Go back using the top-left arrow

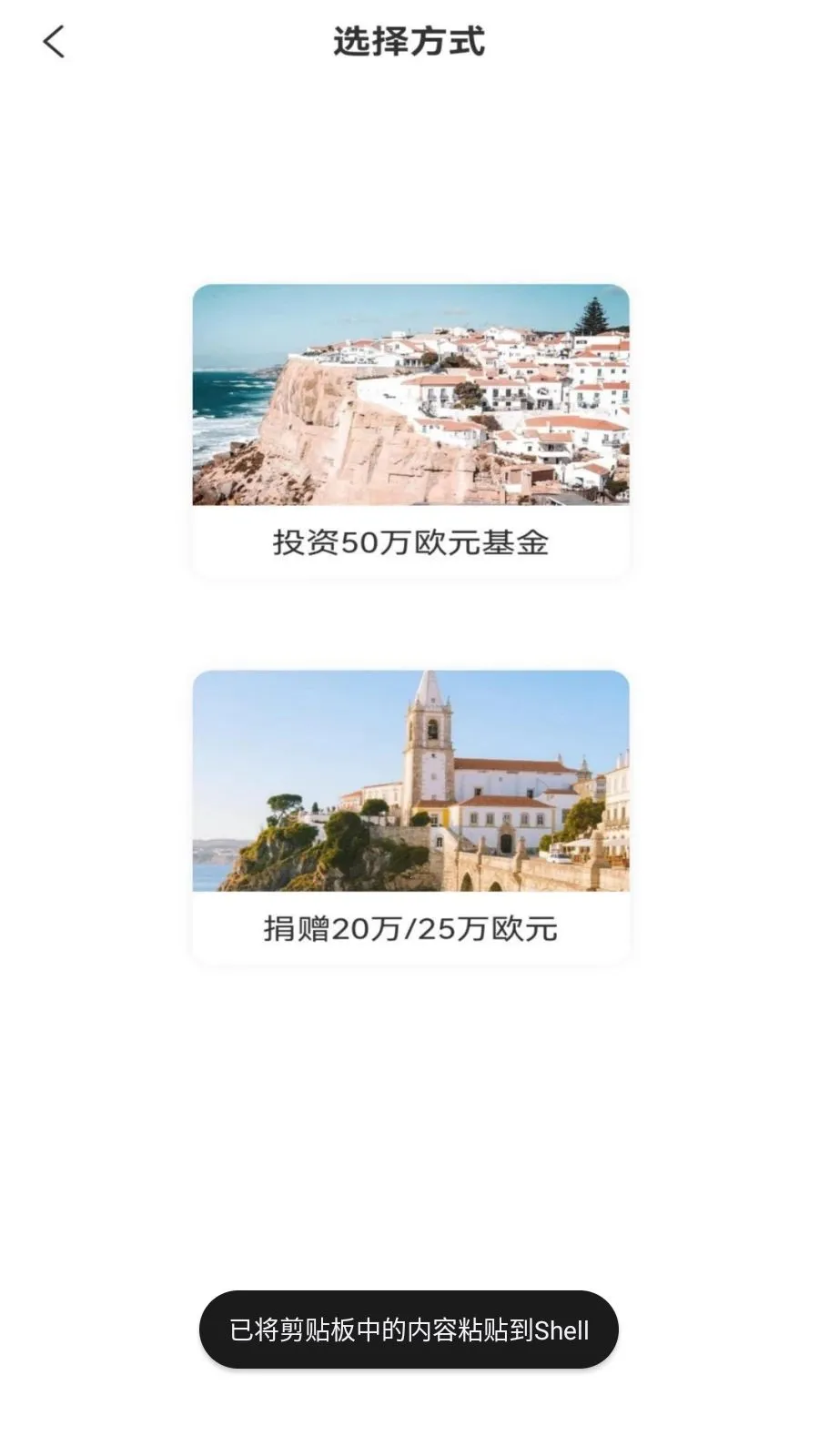coord(54,42)
